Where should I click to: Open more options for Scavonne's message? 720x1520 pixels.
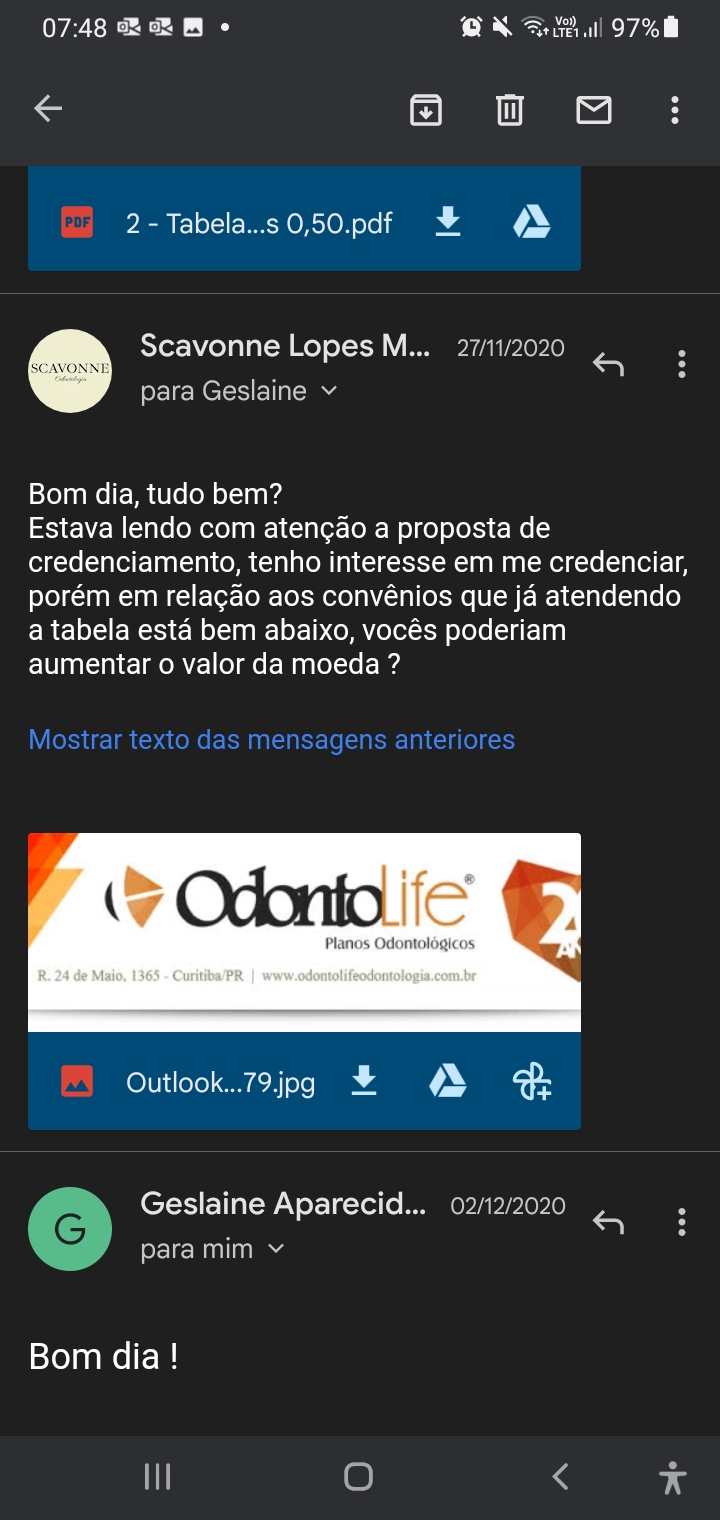point(681,364)
